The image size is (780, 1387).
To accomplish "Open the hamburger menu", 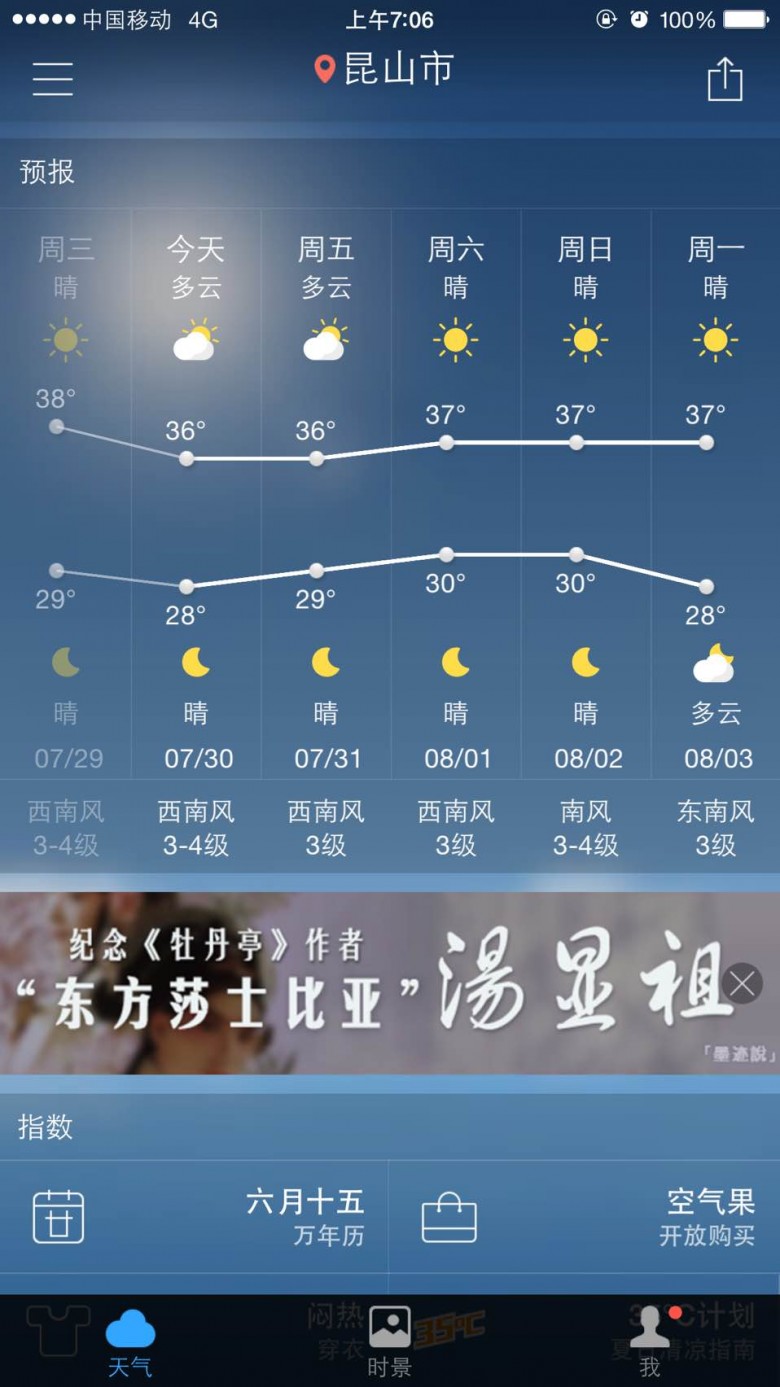I will 53,78.
